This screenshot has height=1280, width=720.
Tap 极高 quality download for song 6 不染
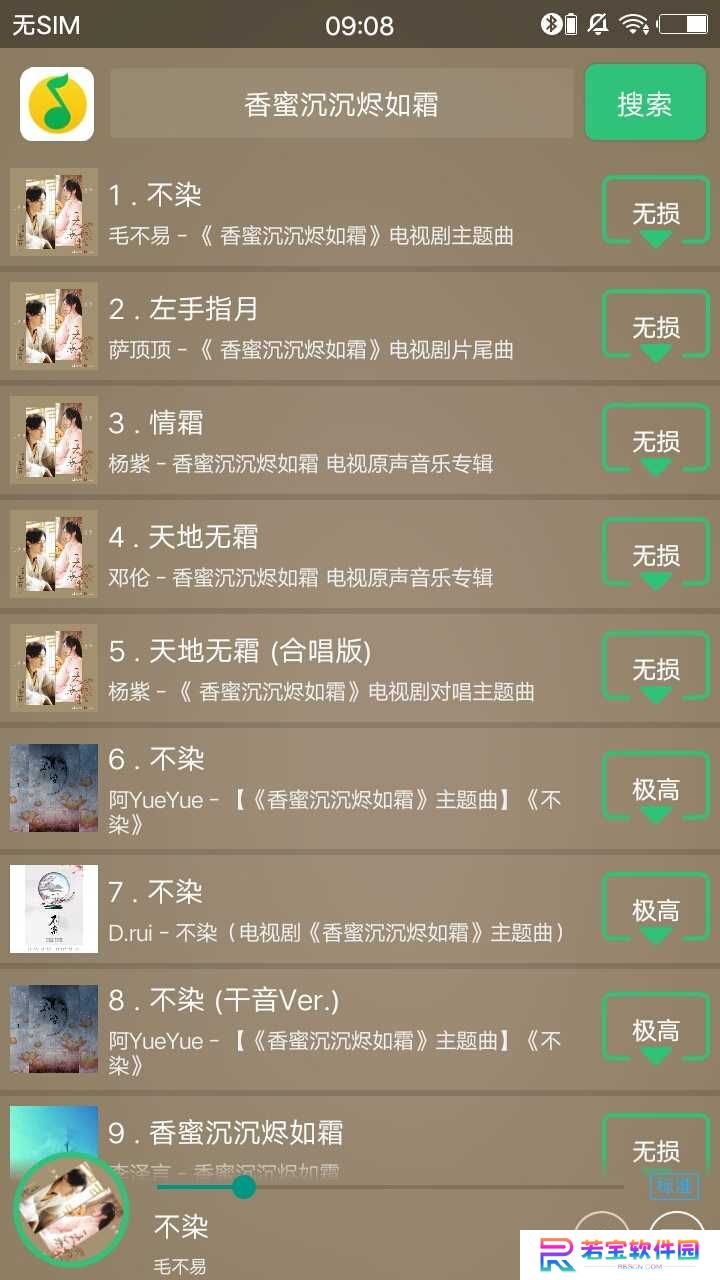point(656,789)
